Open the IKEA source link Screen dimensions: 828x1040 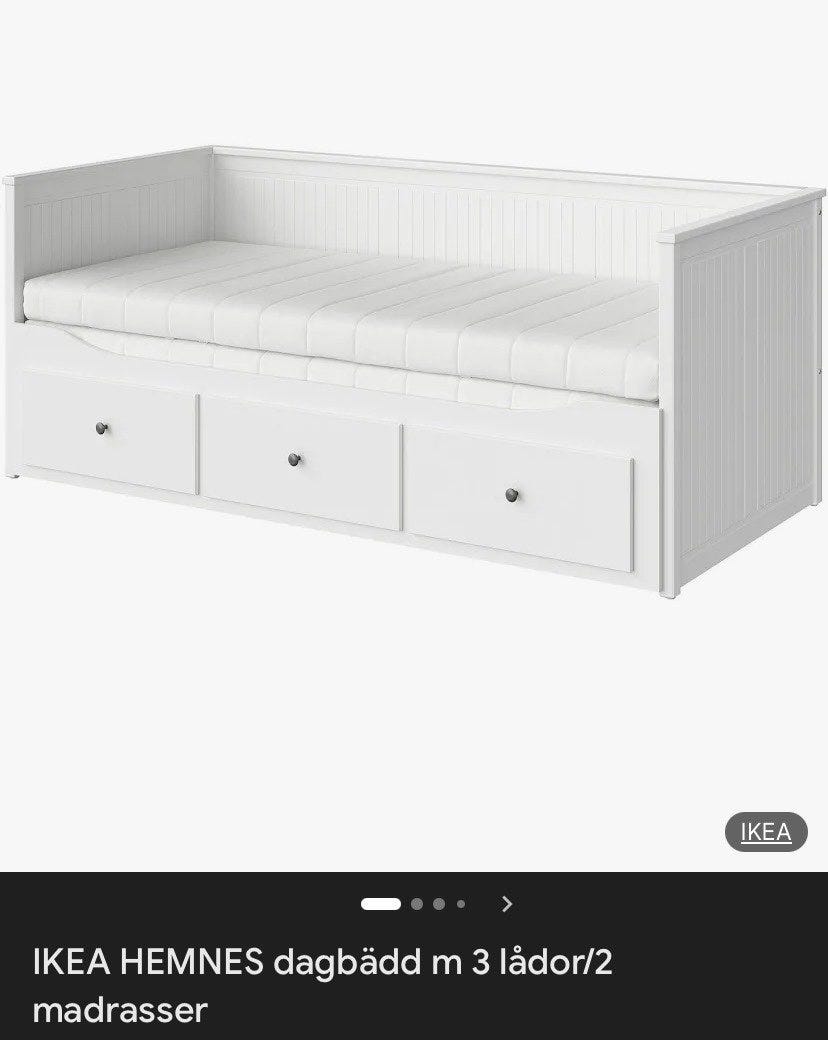765,832
